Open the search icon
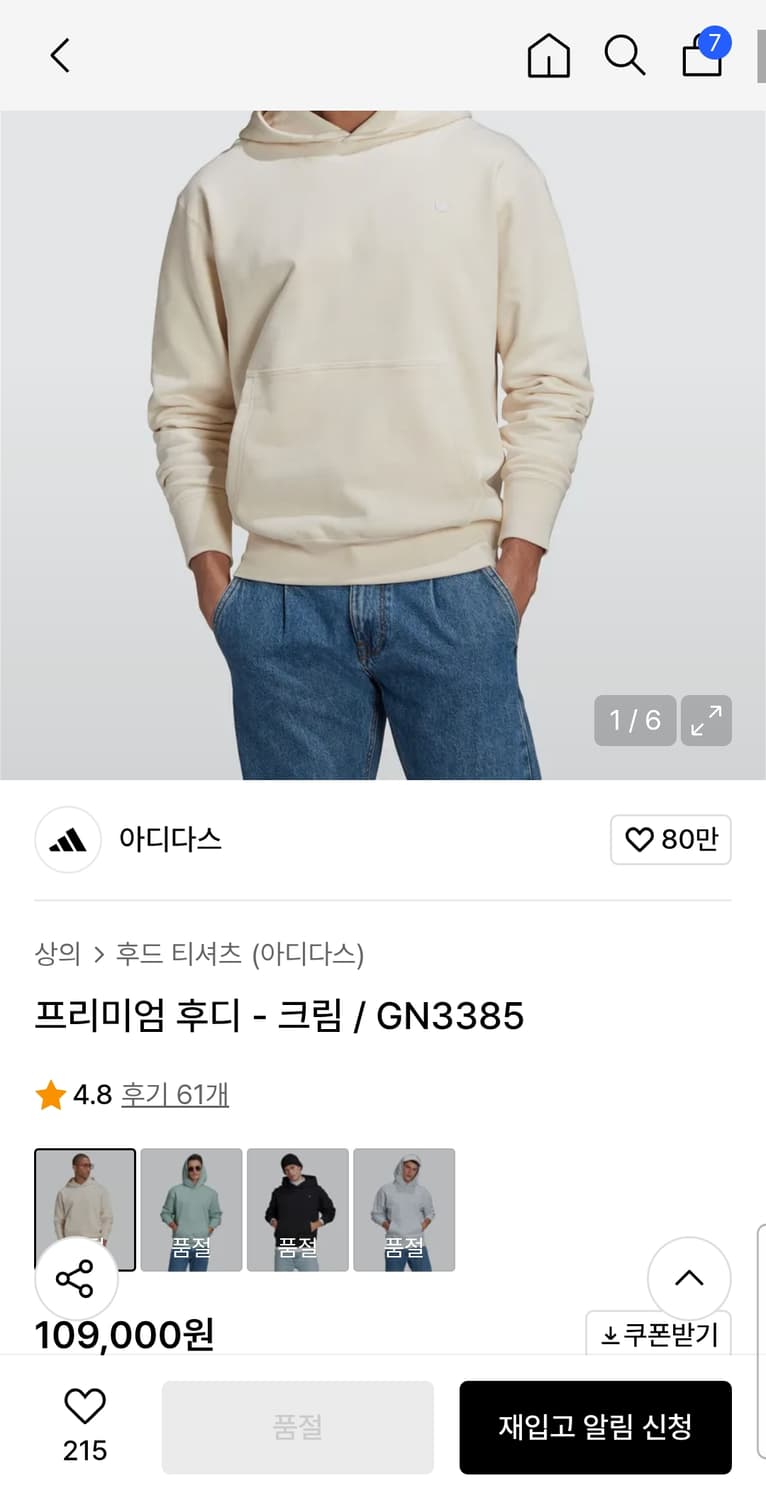Viewport: 766px width, 1500px height. point(625,56)
